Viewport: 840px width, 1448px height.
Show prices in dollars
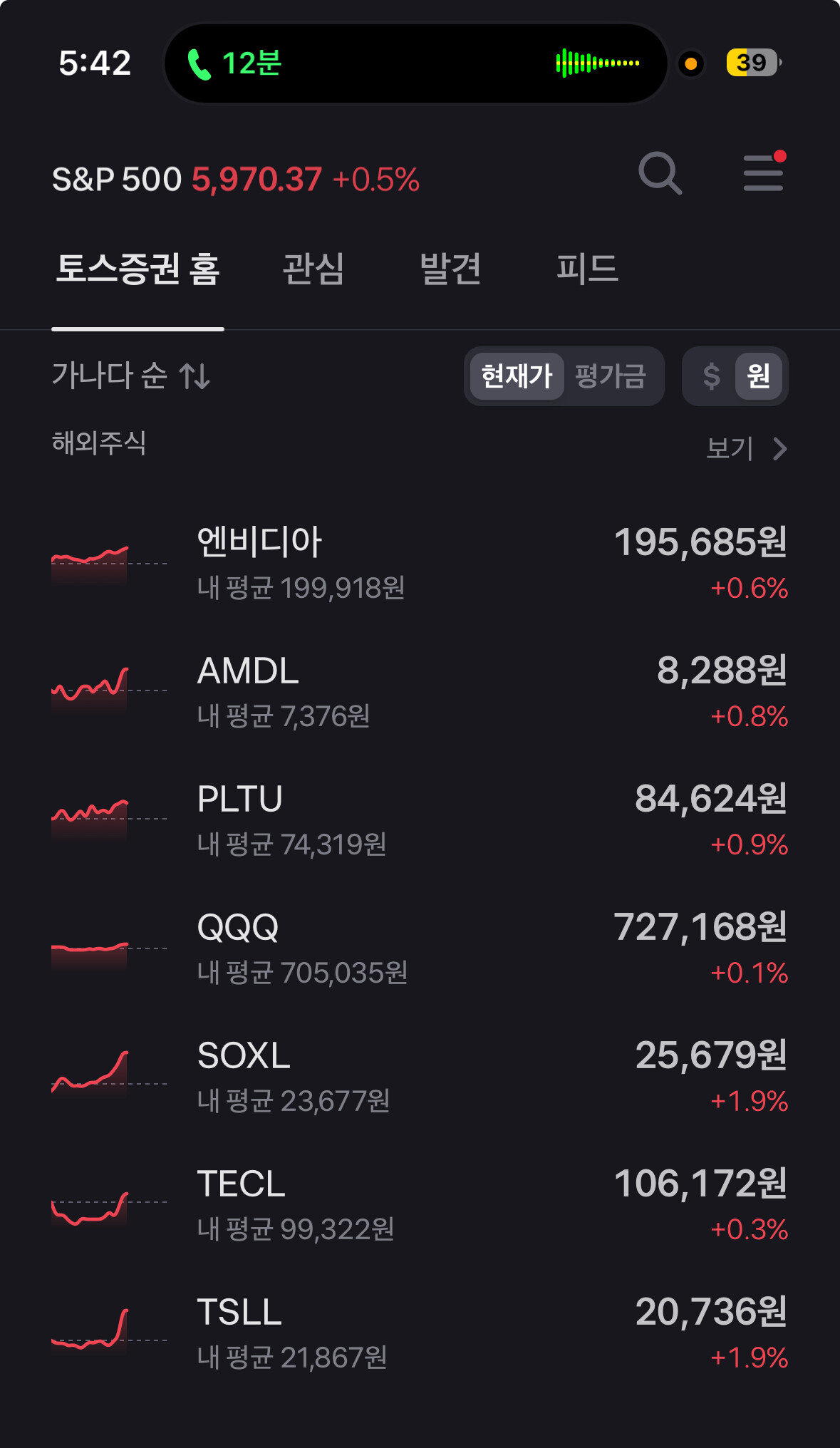tap(710, 376)
